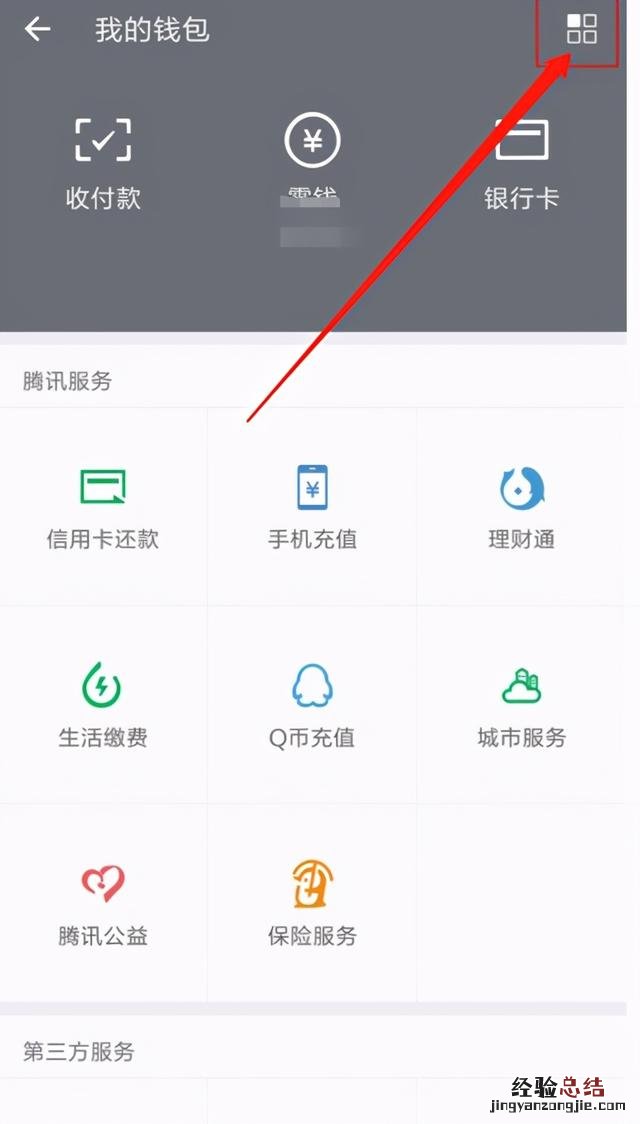Open 保险服务 insurance services
The image size is (640, 1124).
click(x=312, y=903)
